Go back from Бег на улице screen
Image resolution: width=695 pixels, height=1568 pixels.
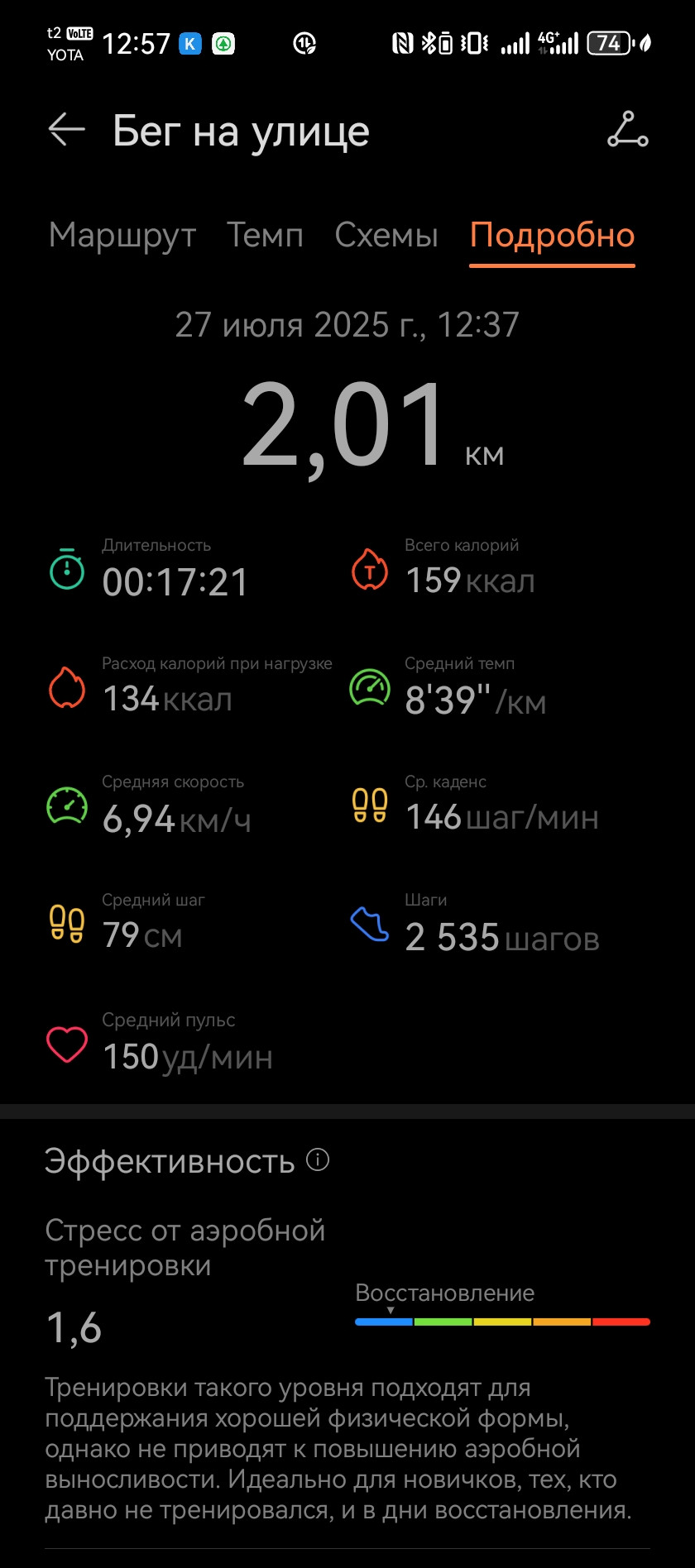point(66,130)
